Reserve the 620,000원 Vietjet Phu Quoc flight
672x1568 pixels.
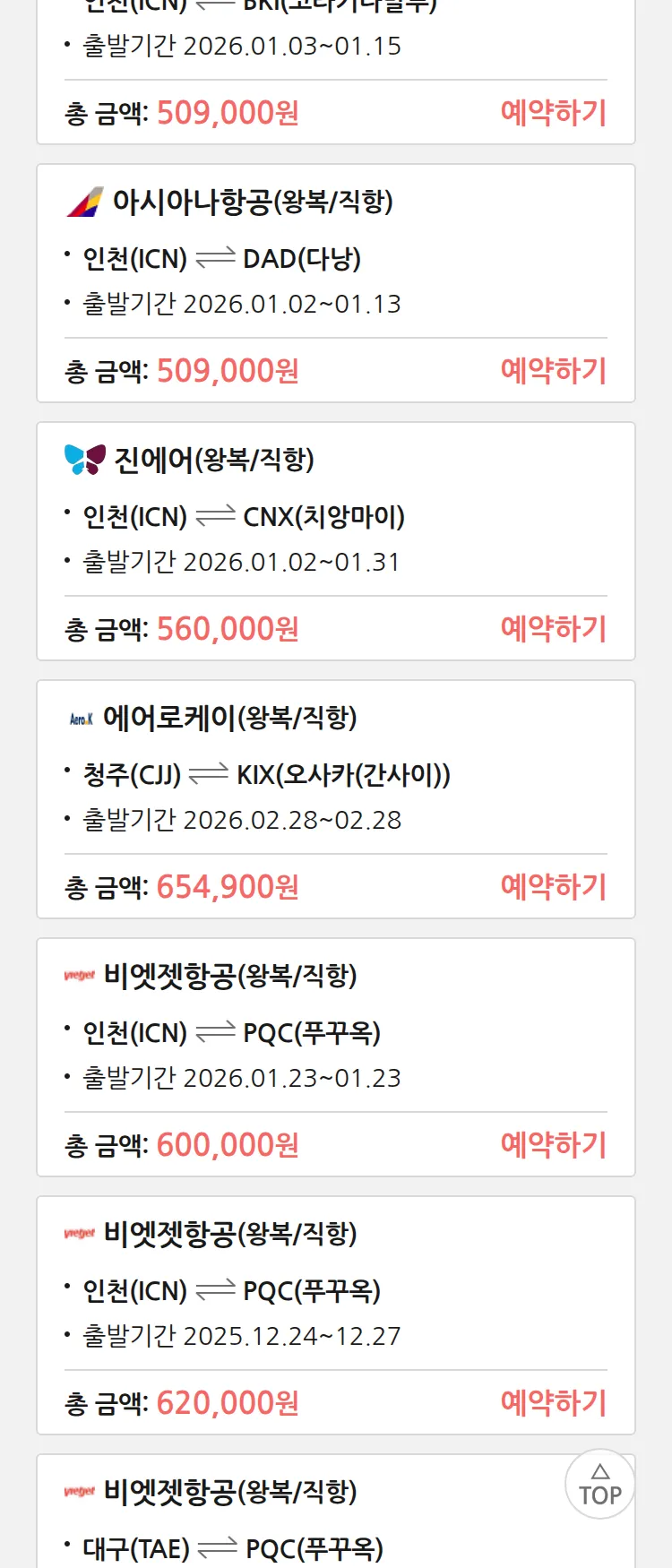pyautogui.click(x=553, y=1403)
